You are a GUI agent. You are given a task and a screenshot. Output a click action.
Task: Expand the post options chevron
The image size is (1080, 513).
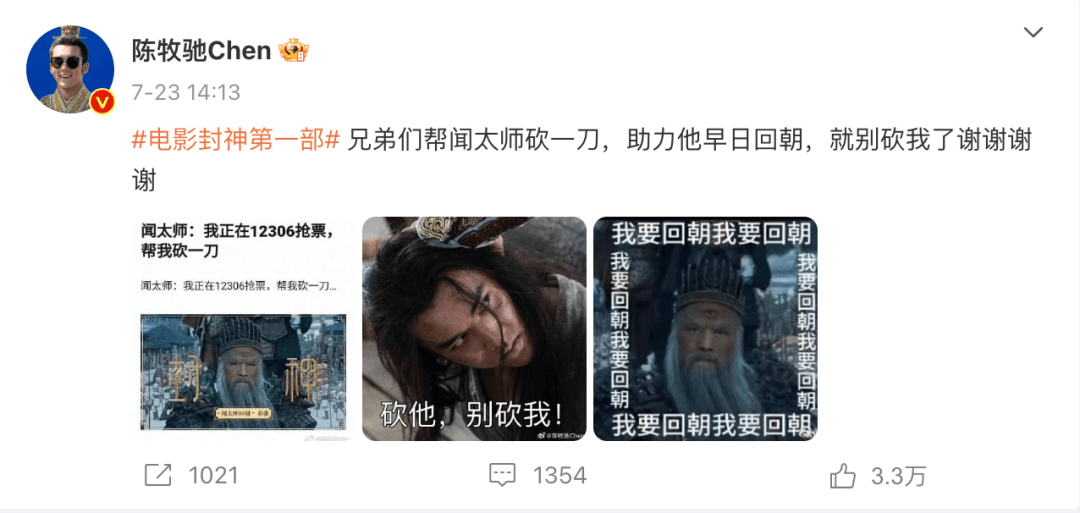click(1033, 33)
